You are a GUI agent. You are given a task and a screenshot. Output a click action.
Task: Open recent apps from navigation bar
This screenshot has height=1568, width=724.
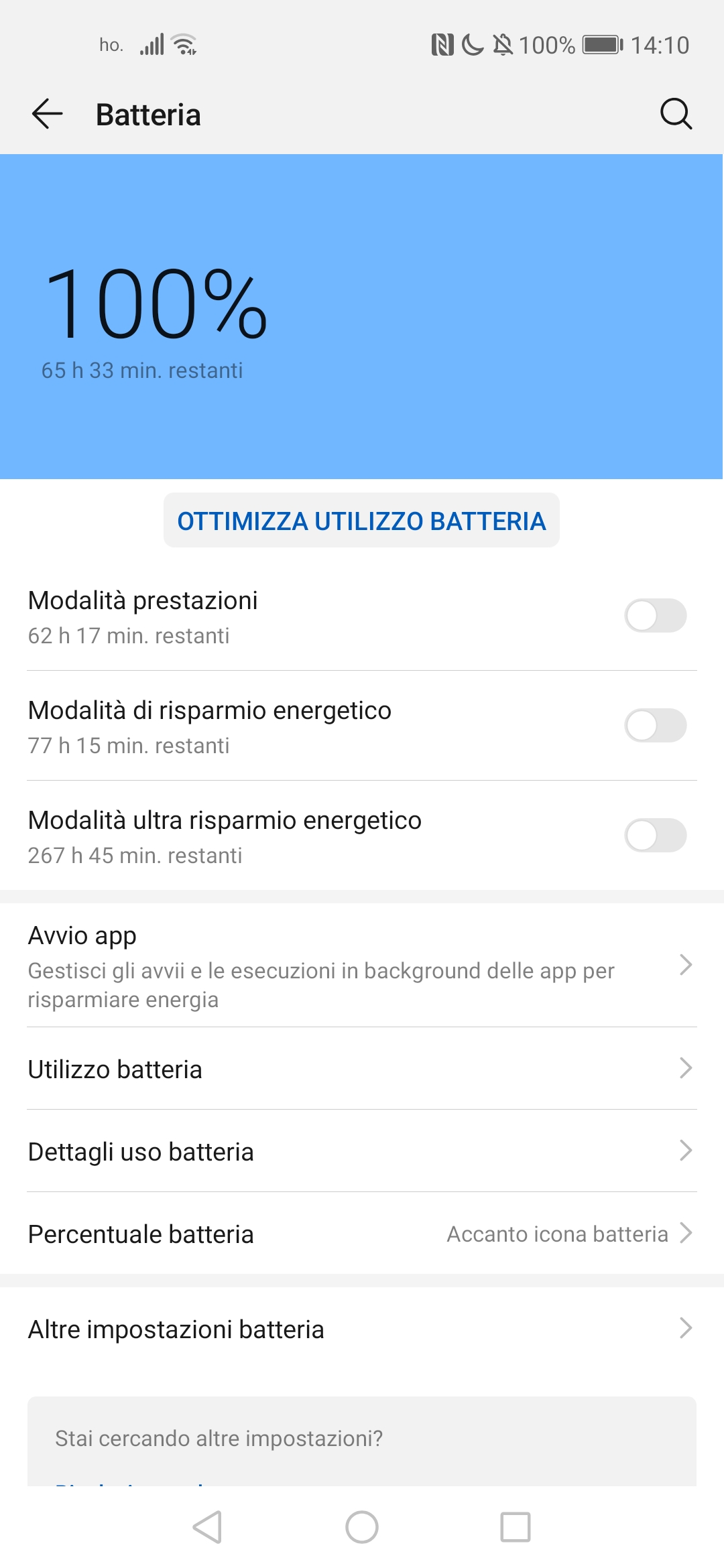coord(516,1527)
